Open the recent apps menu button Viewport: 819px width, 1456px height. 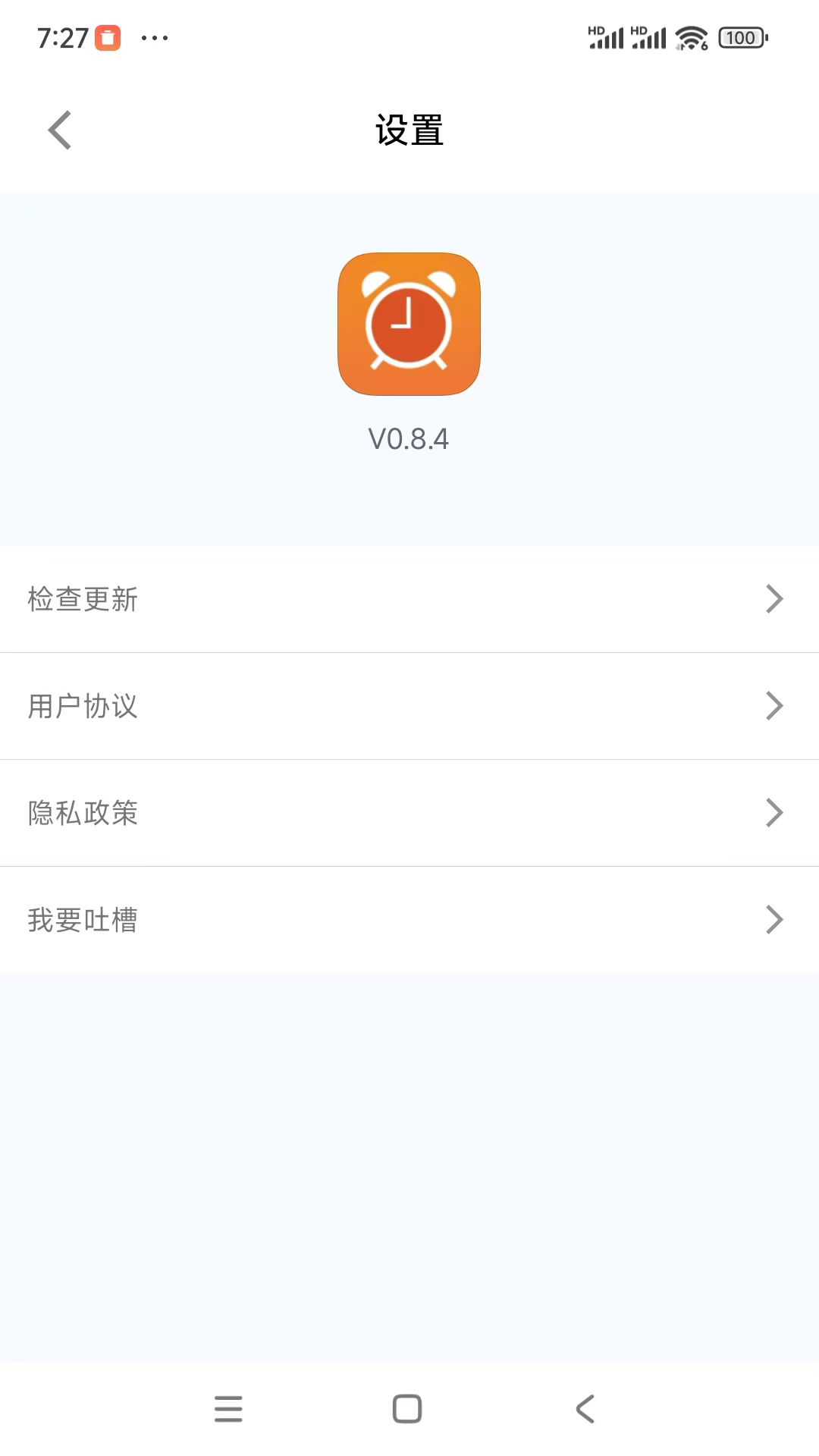[228, 1409]
